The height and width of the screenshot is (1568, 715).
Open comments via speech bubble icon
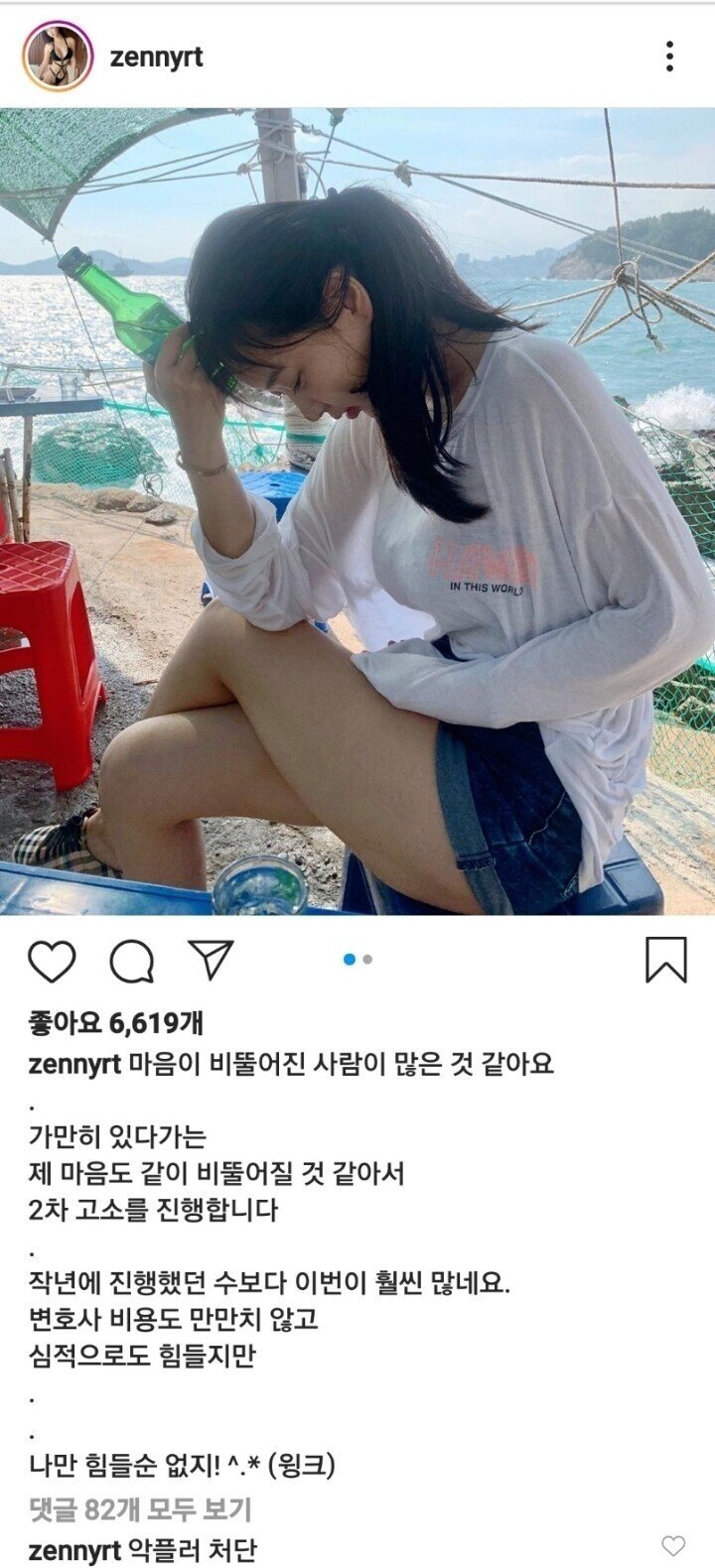(131, 961)
